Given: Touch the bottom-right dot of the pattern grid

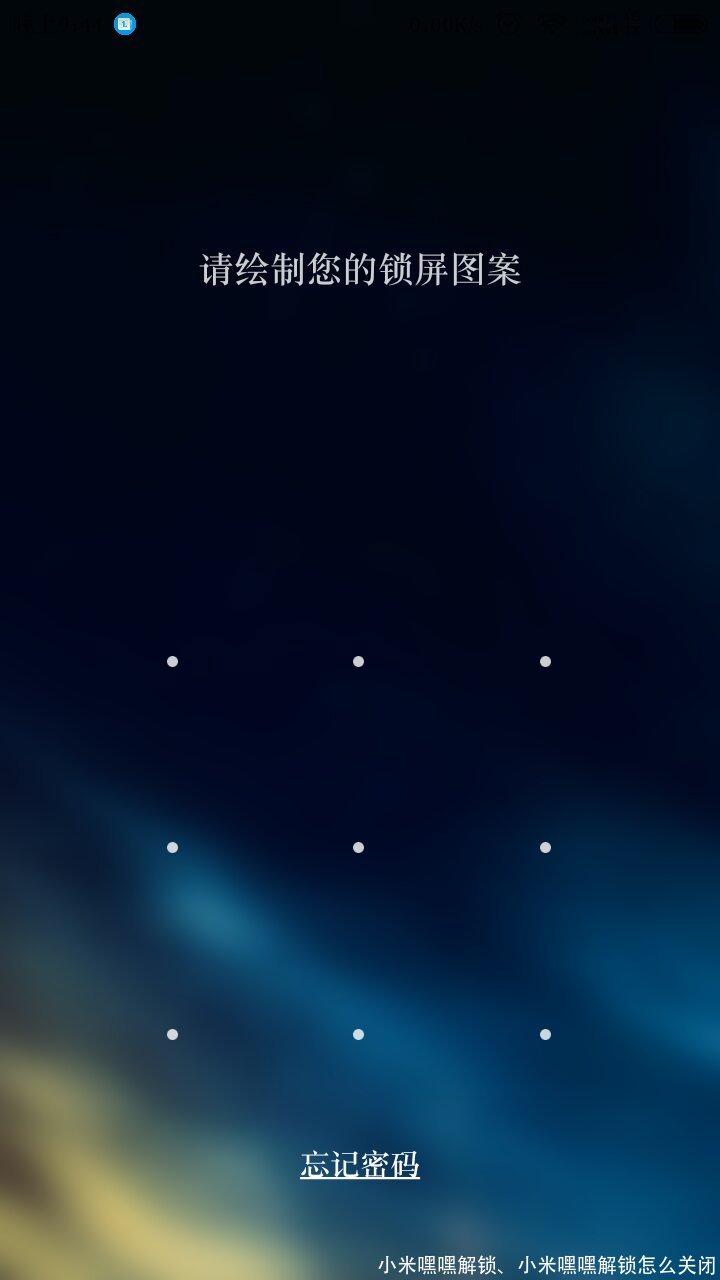Looking at the screenshot, I should pyautogui.click(x=545, y=1034).
